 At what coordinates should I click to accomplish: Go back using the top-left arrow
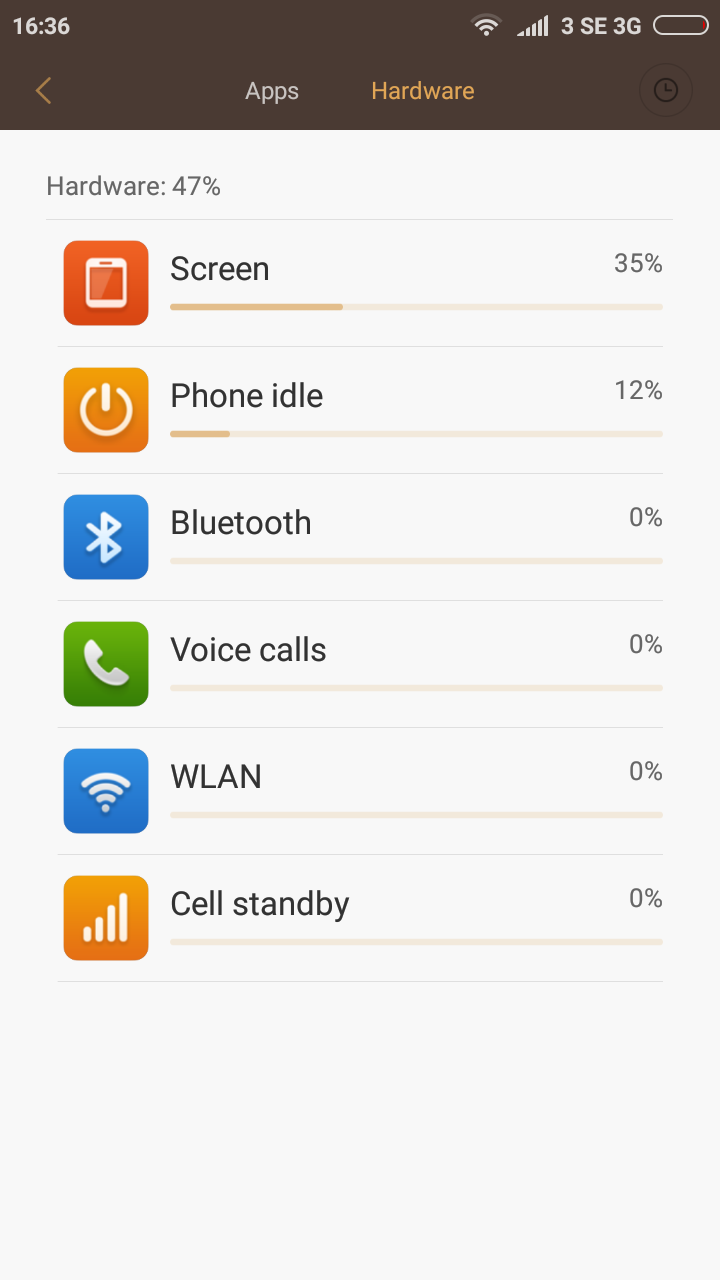43,91
